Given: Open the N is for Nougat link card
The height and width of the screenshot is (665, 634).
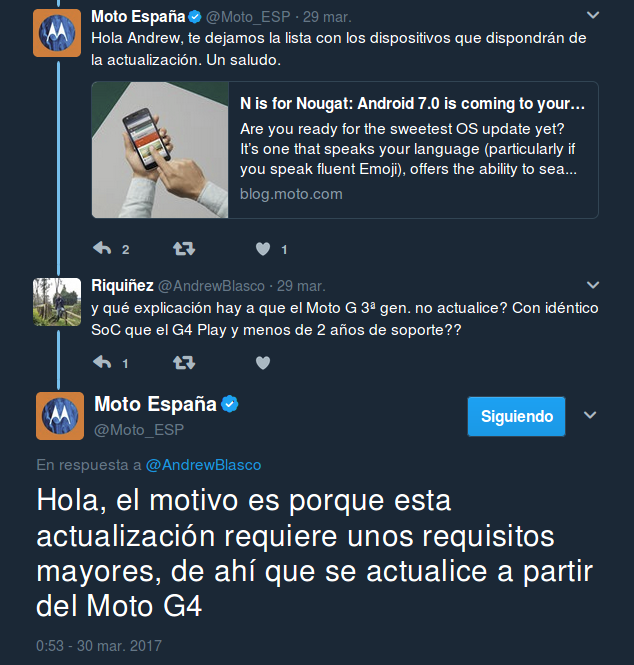Looking at the screenshot, I should click(345, 150).
